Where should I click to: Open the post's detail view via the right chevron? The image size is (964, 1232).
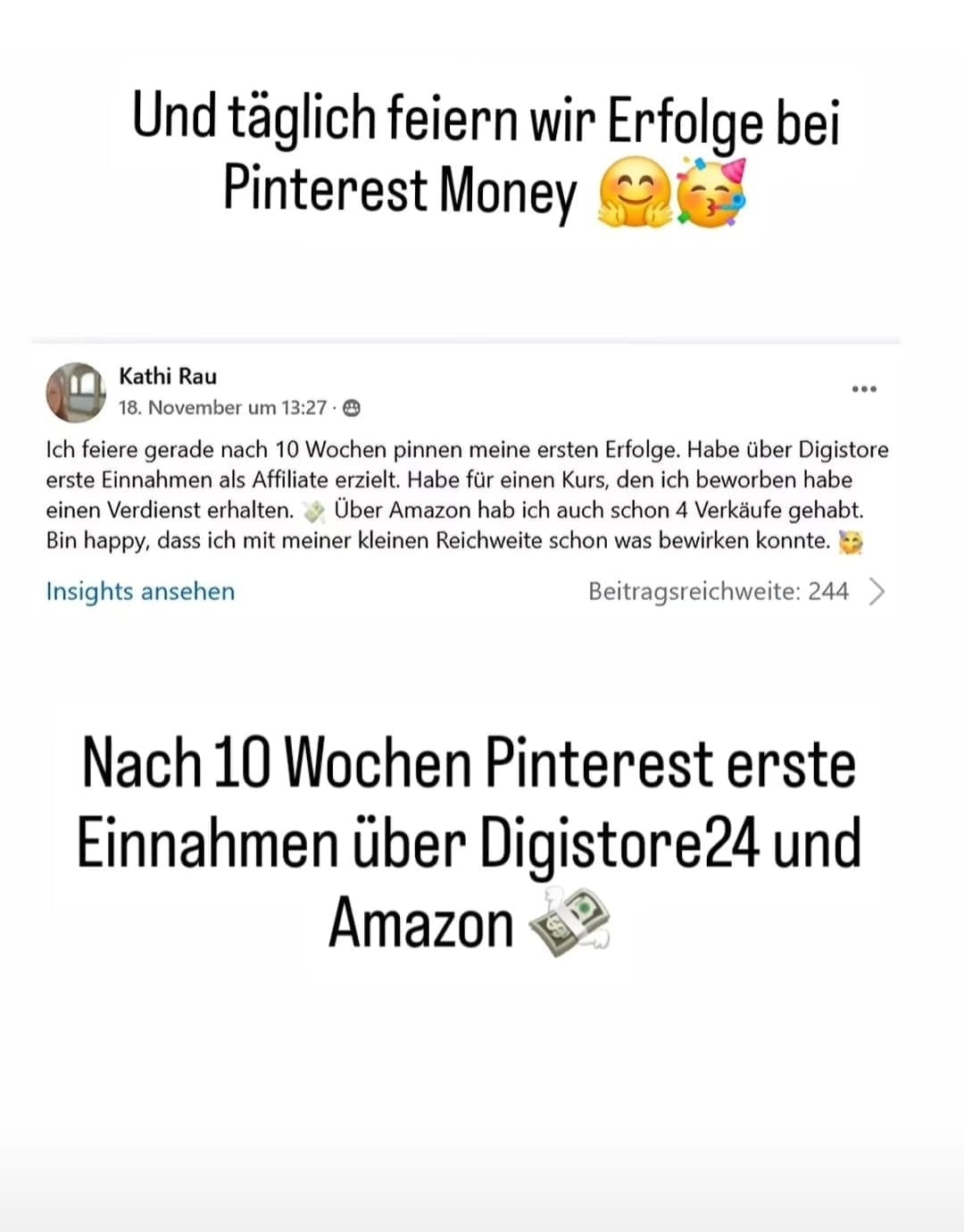tap(879, 590)
